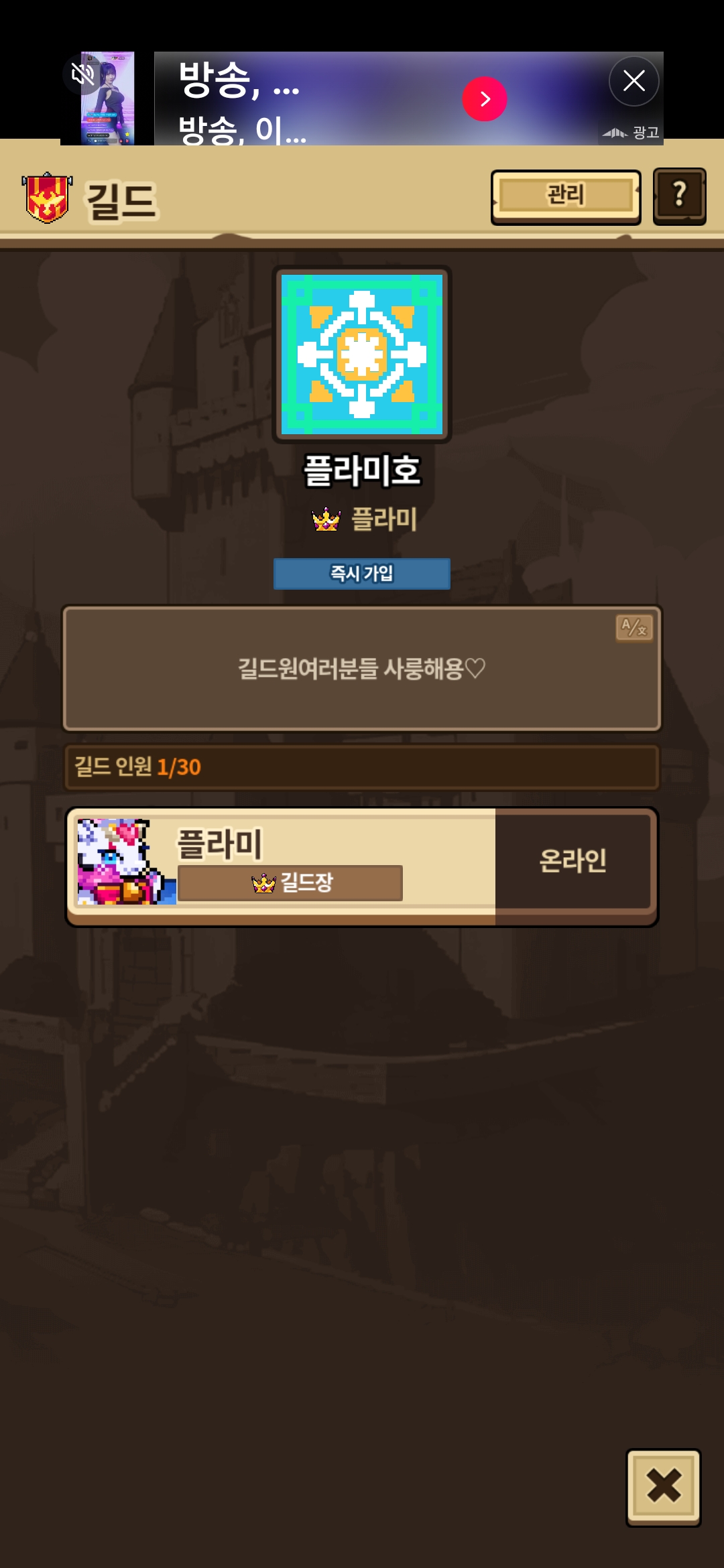Tap the translate icon in guild notice

(634, 628)
